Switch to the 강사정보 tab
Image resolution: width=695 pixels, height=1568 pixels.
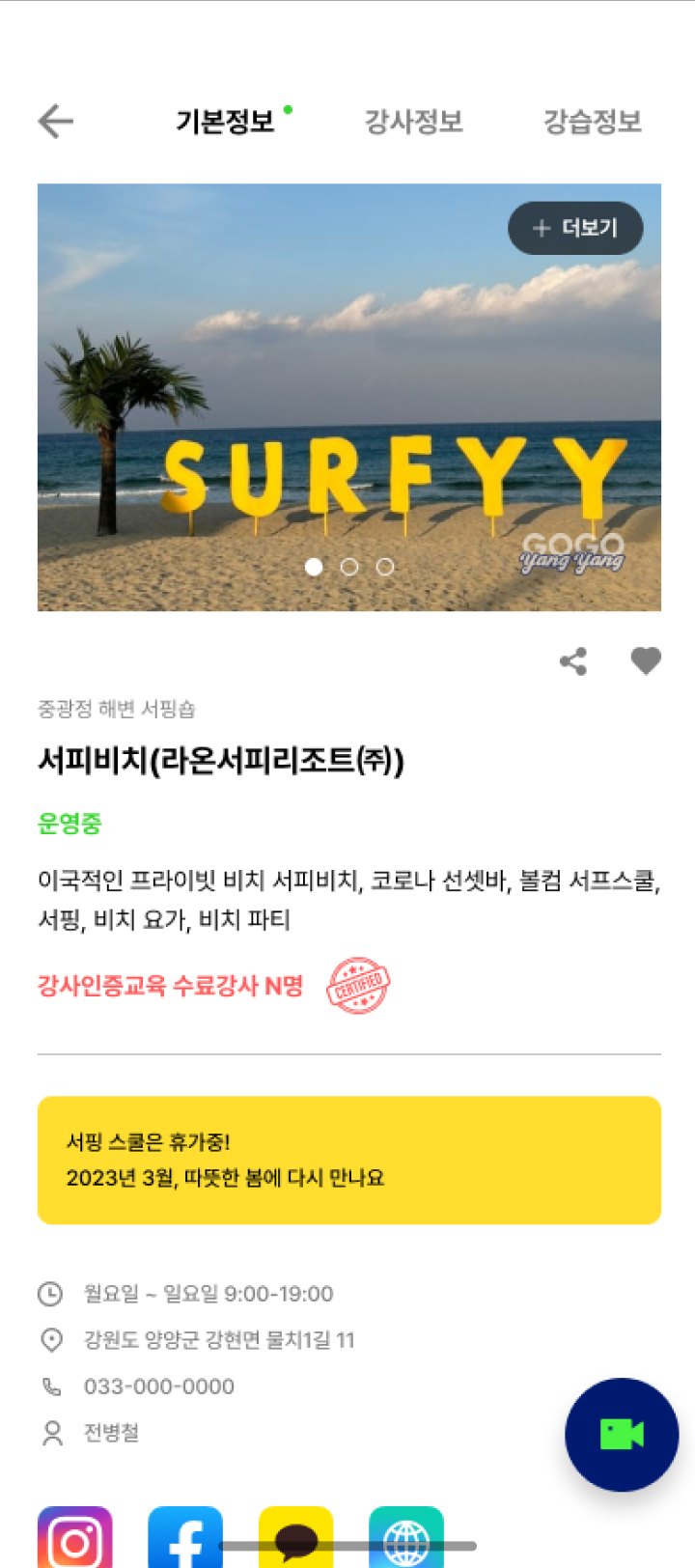coord(414,122)
